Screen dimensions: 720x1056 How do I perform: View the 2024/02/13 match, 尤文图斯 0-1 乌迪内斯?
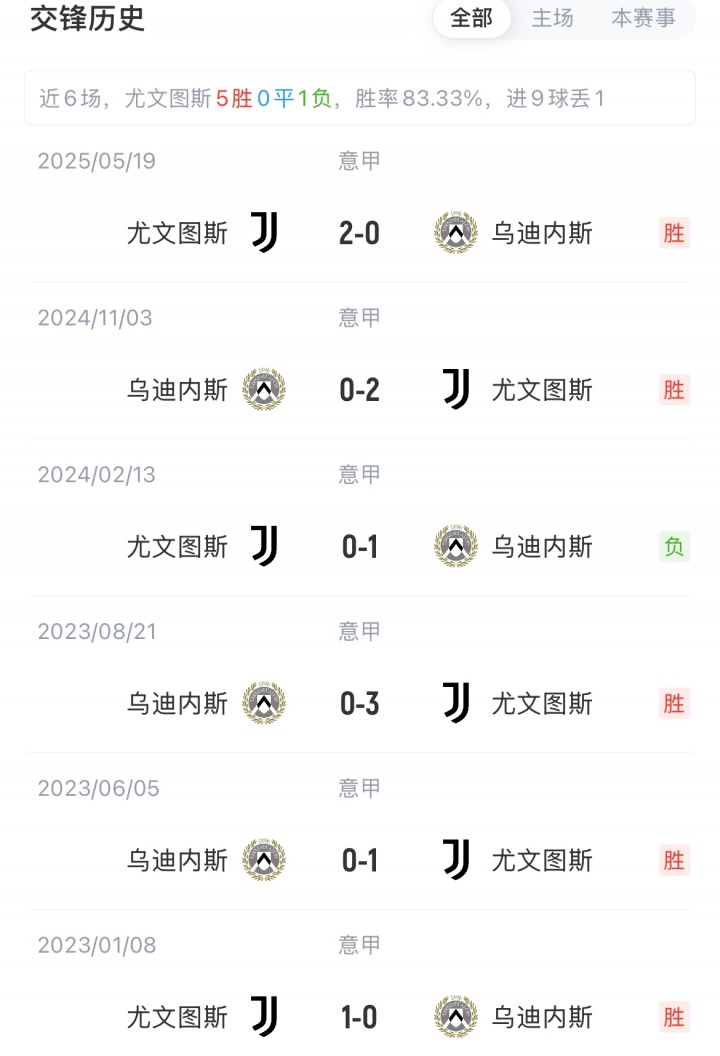359,547
